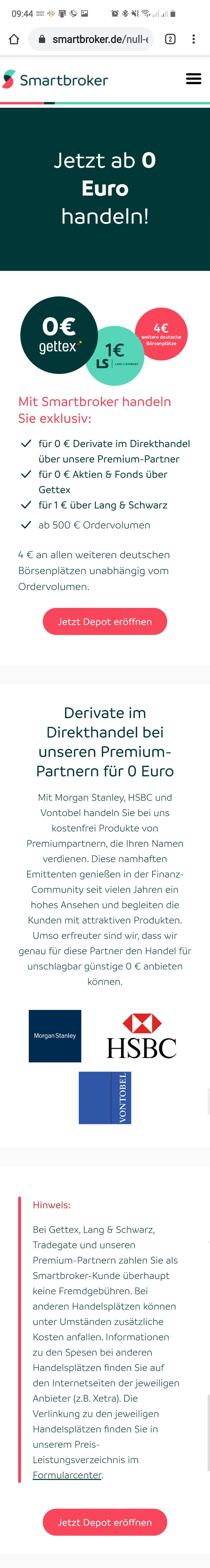Open the hamburger menu
Screen dimensions: 210x1568
(193, 79)
